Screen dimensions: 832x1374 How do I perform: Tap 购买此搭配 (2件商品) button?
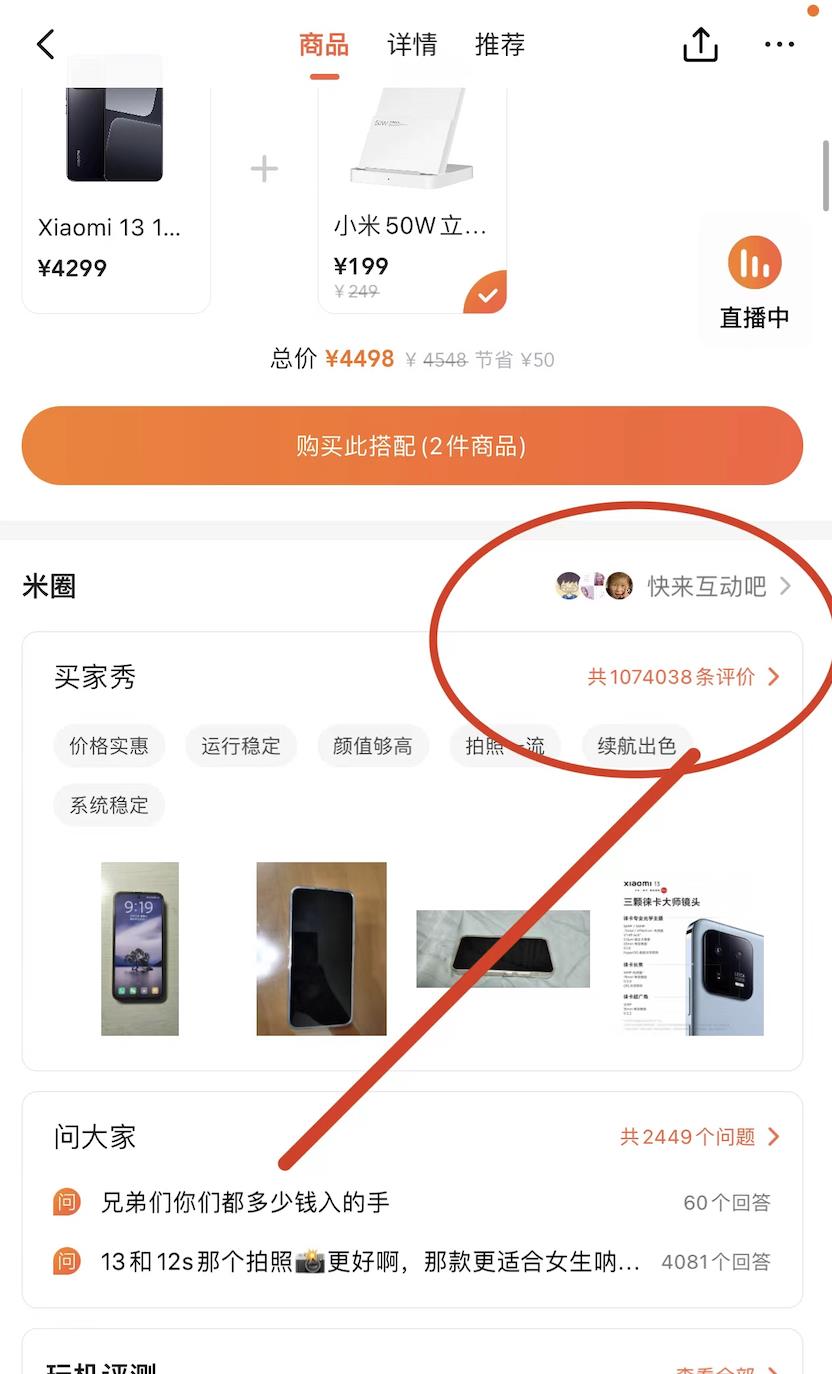pos(412,446)
